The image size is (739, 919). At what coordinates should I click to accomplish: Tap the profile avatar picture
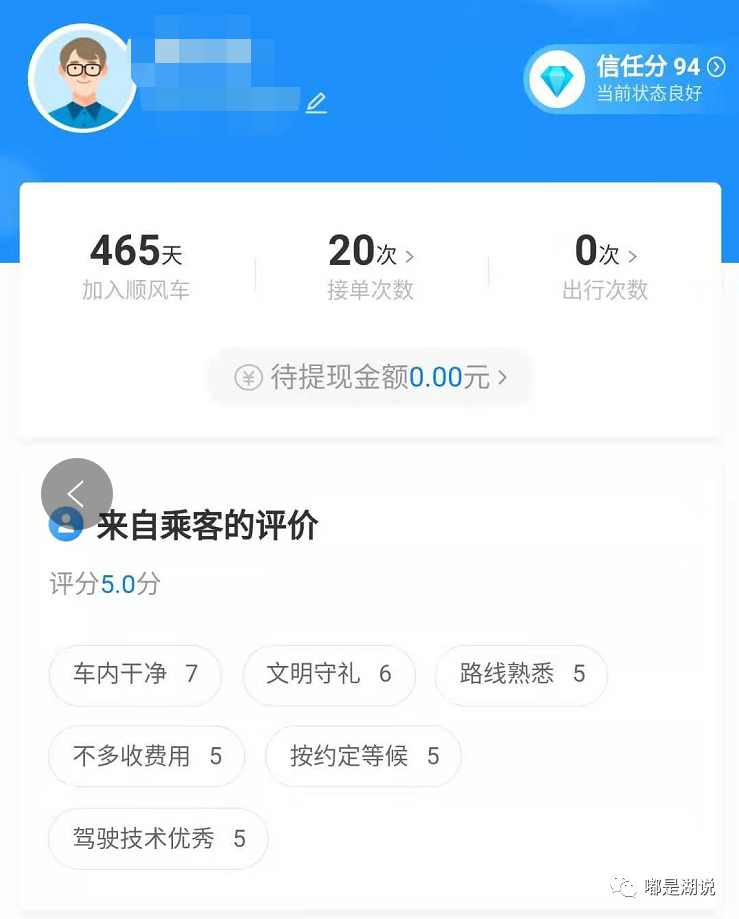pos(82,78)
